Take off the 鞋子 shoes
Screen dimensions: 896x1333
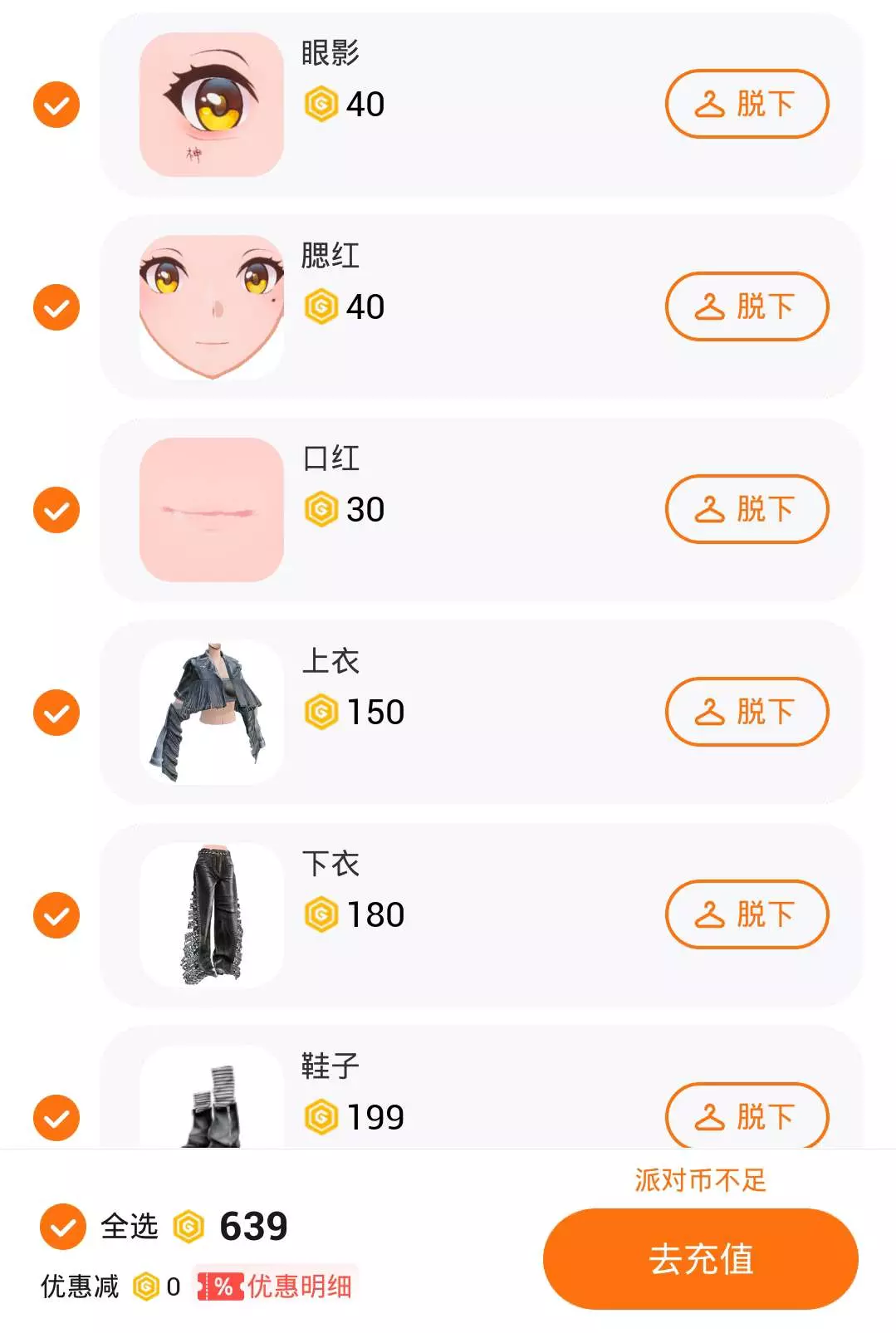click(747, 1116)
